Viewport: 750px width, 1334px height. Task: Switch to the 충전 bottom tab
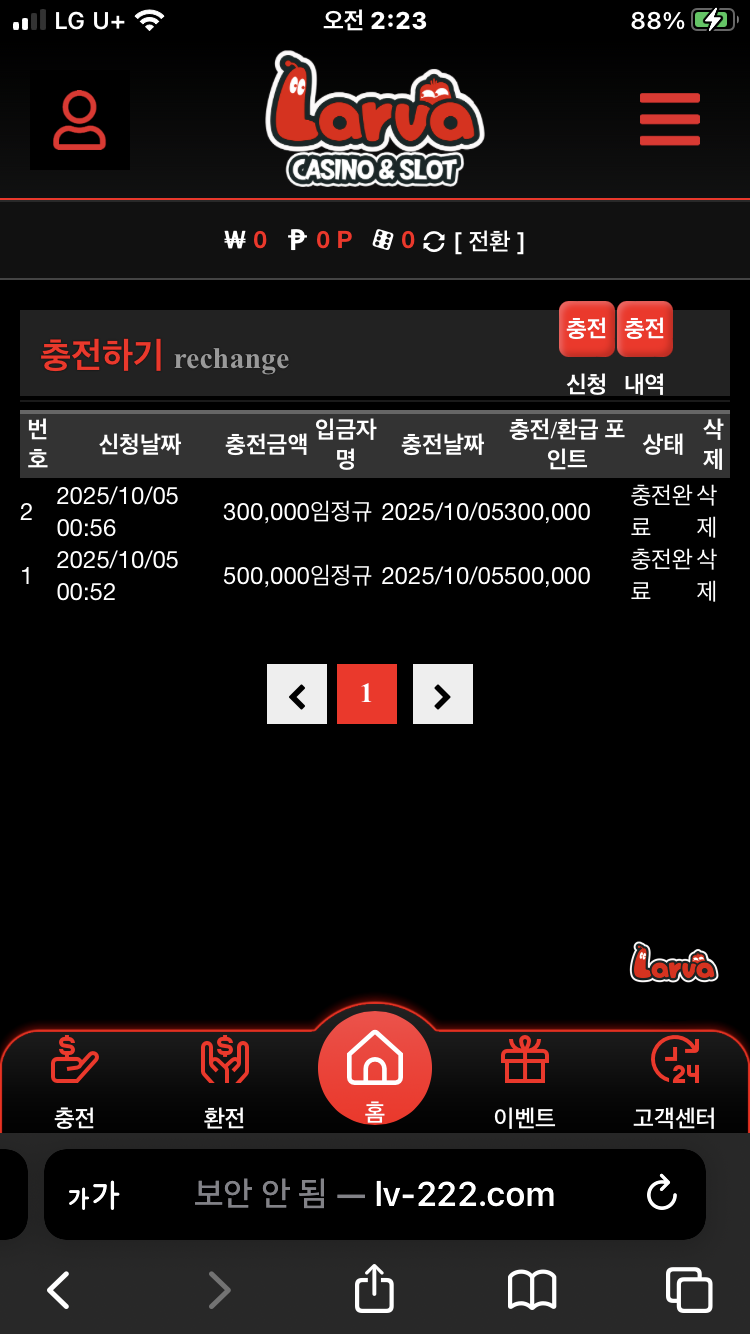pyautogui.click(x=75, y=1082)
